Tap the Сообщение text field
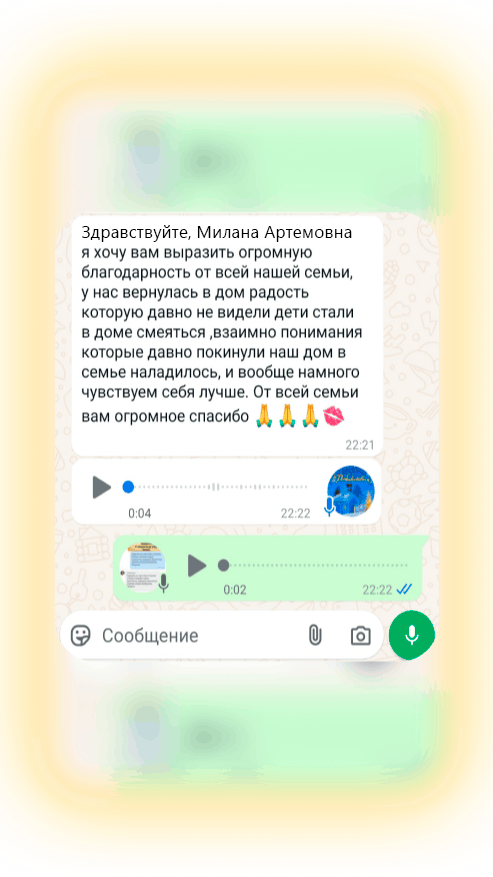This screenshot has width=493, height=877. tap(197, 635)
